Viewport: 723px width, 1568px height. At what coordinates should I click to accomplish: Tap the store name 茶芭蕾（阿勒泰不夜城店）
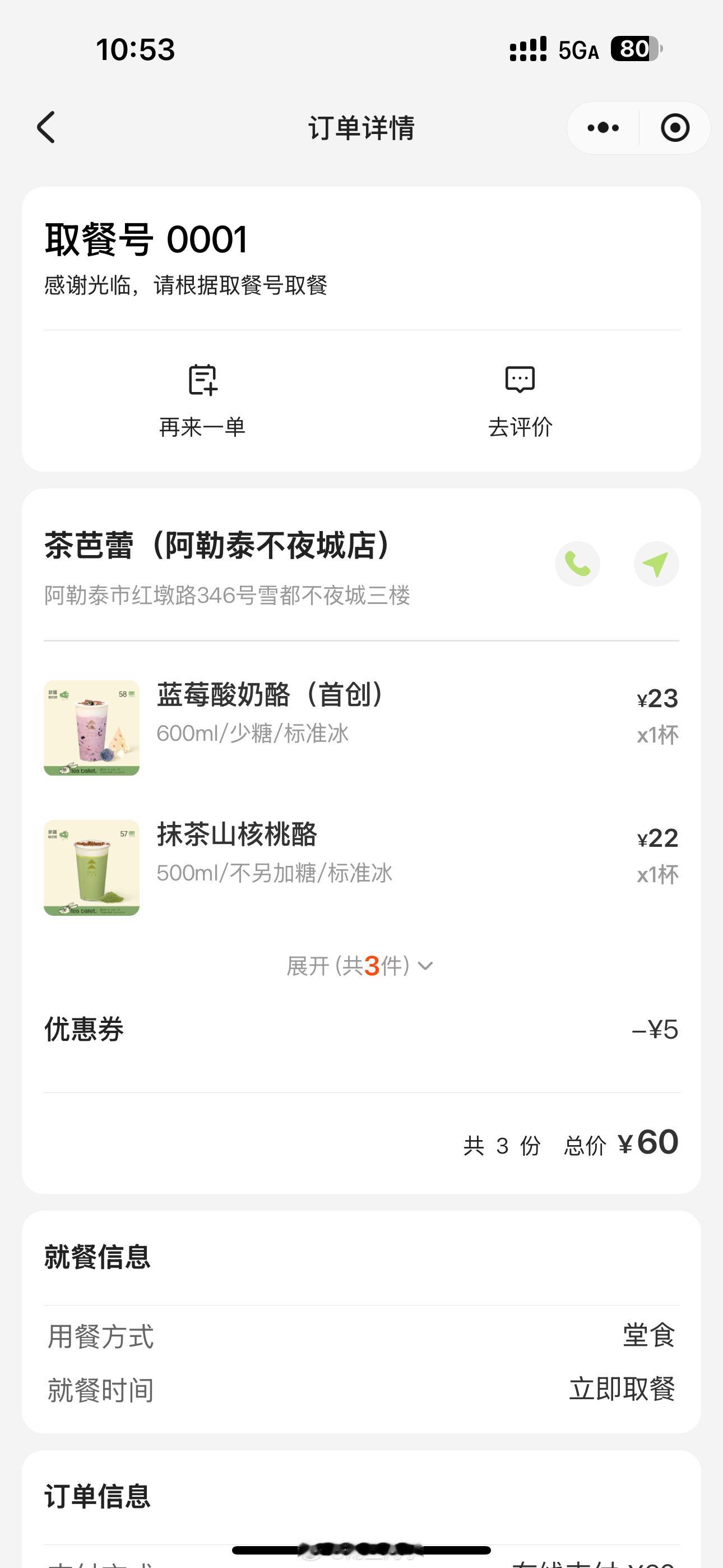(216, 547)
